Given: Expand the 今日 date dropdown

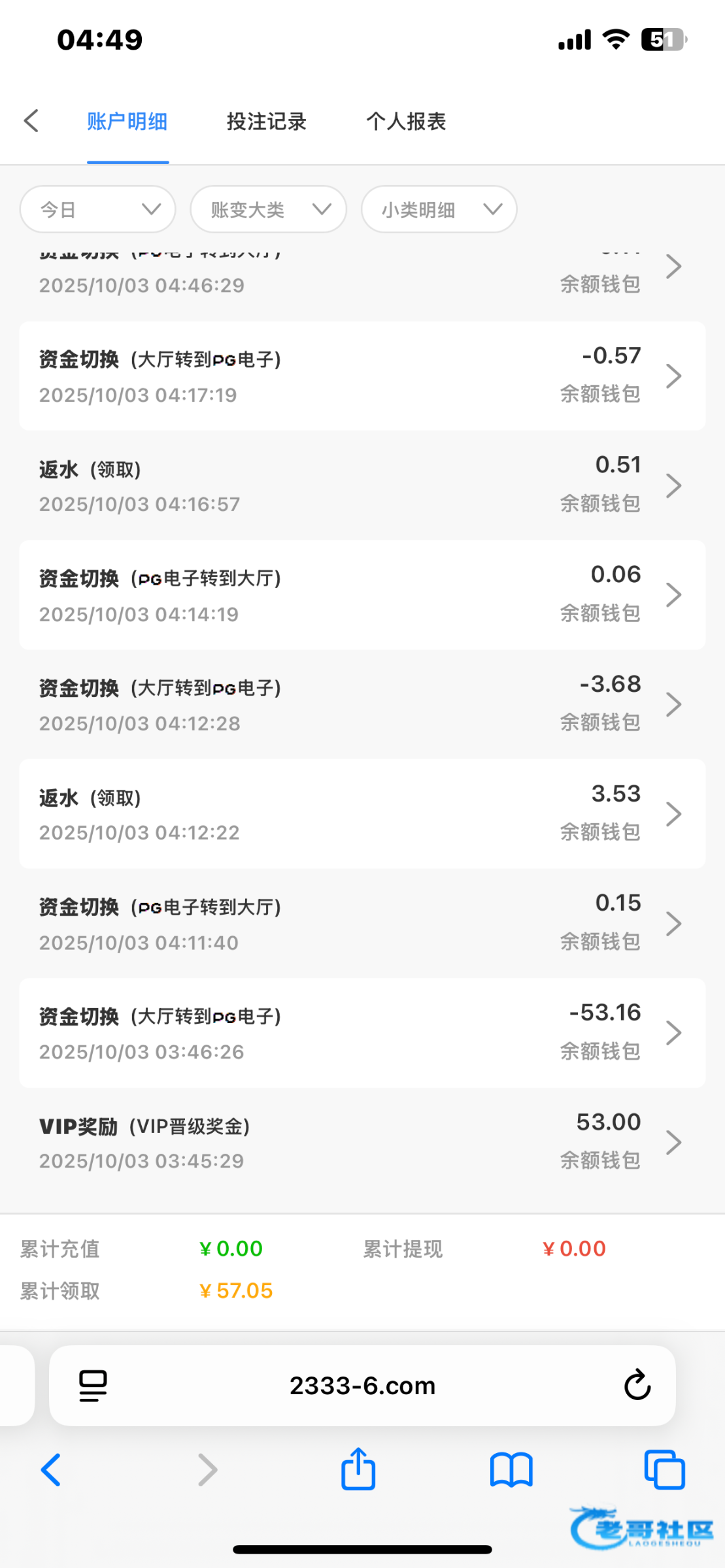Looking at the screenshot, I should pos(98,209).
